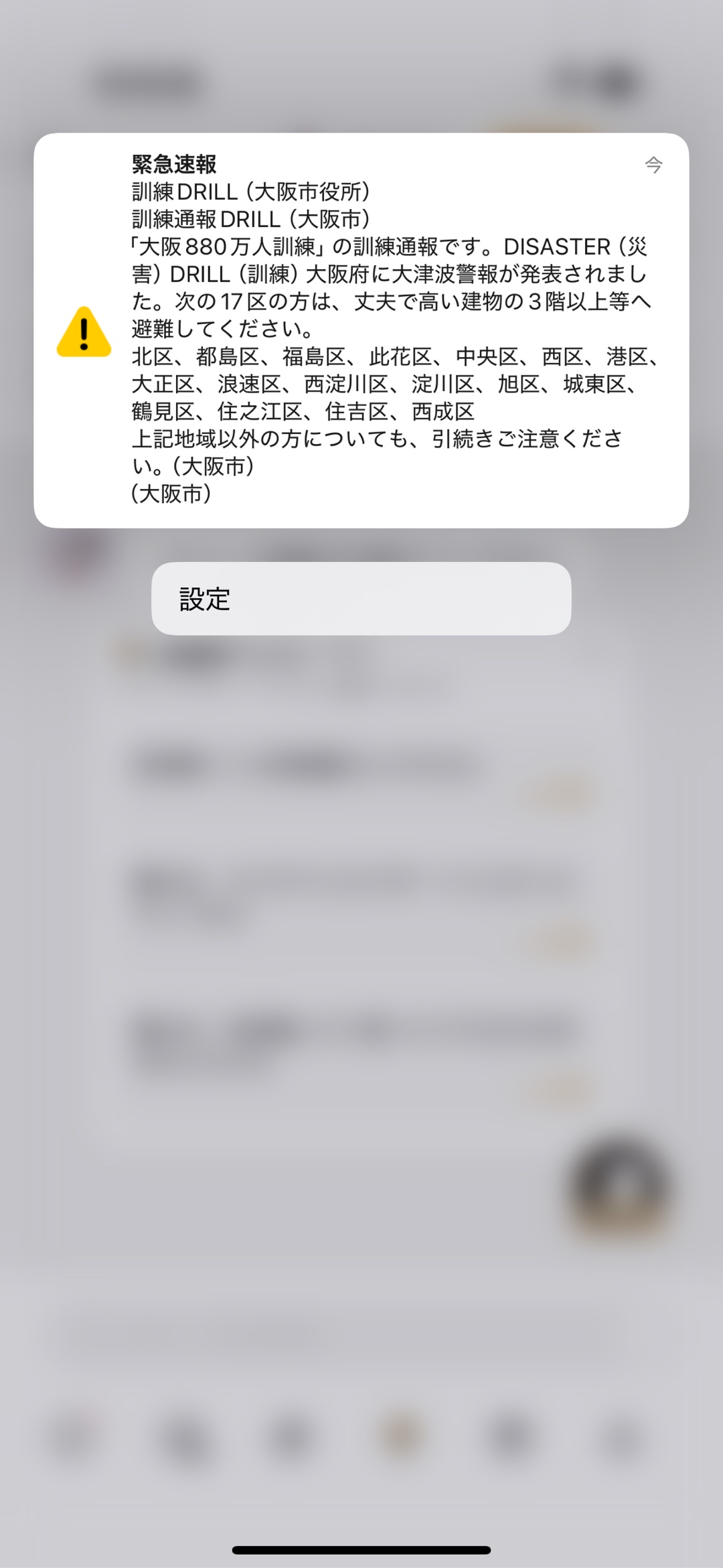Open 設定 from the notification menu
Image resolution: width=723 pixels, height=1568 pixels.
click(360, 598)
